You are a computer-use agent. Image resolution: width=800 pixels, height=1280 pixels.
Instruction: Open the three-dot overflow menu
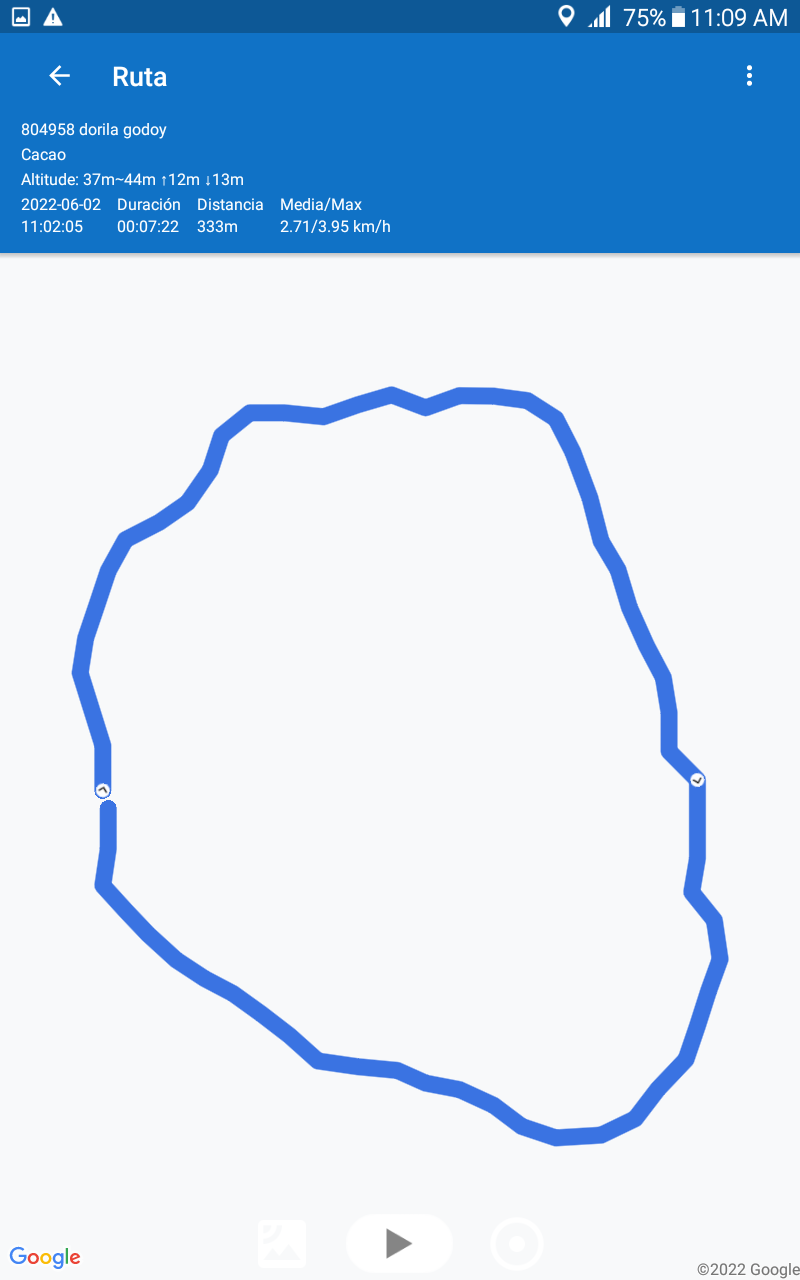749,76
